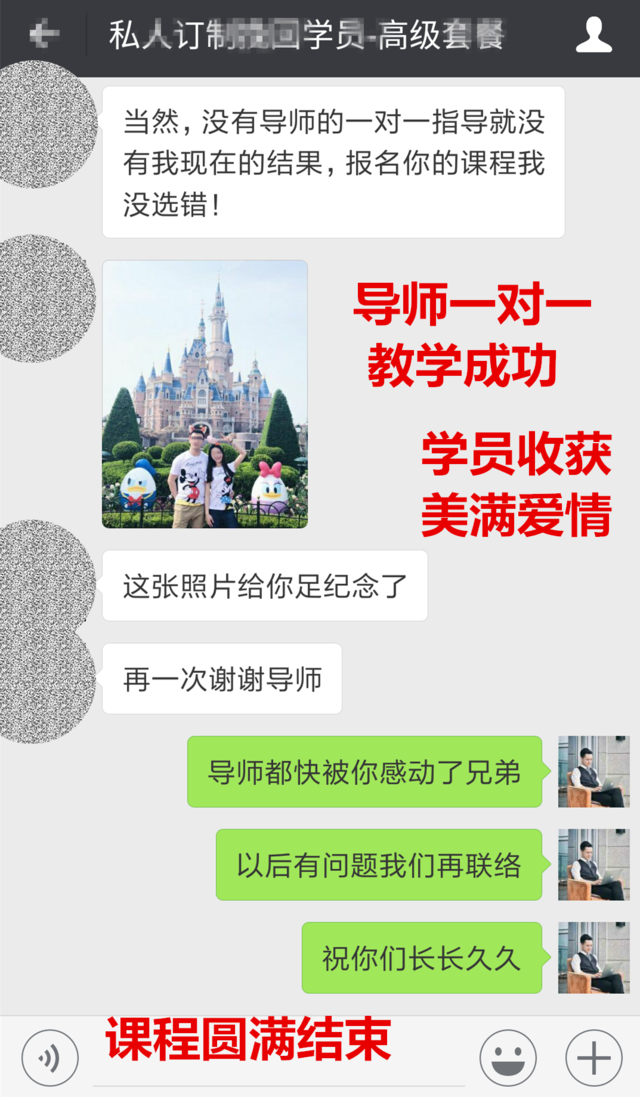
Task: Open the castle photo message
Action: point(205,394)
